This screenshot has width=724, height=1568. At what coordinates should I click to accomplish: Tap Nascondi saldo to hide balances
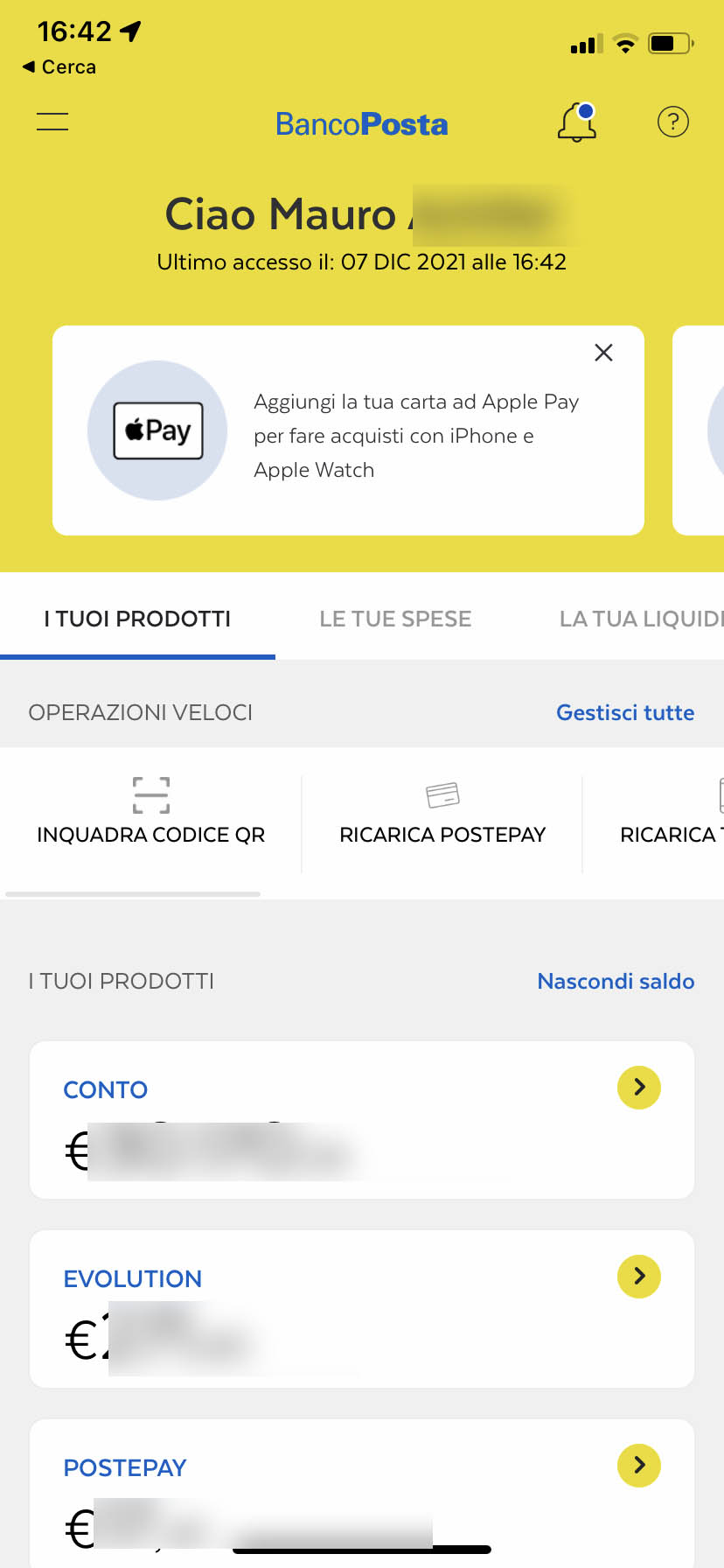tap(616, 981)
